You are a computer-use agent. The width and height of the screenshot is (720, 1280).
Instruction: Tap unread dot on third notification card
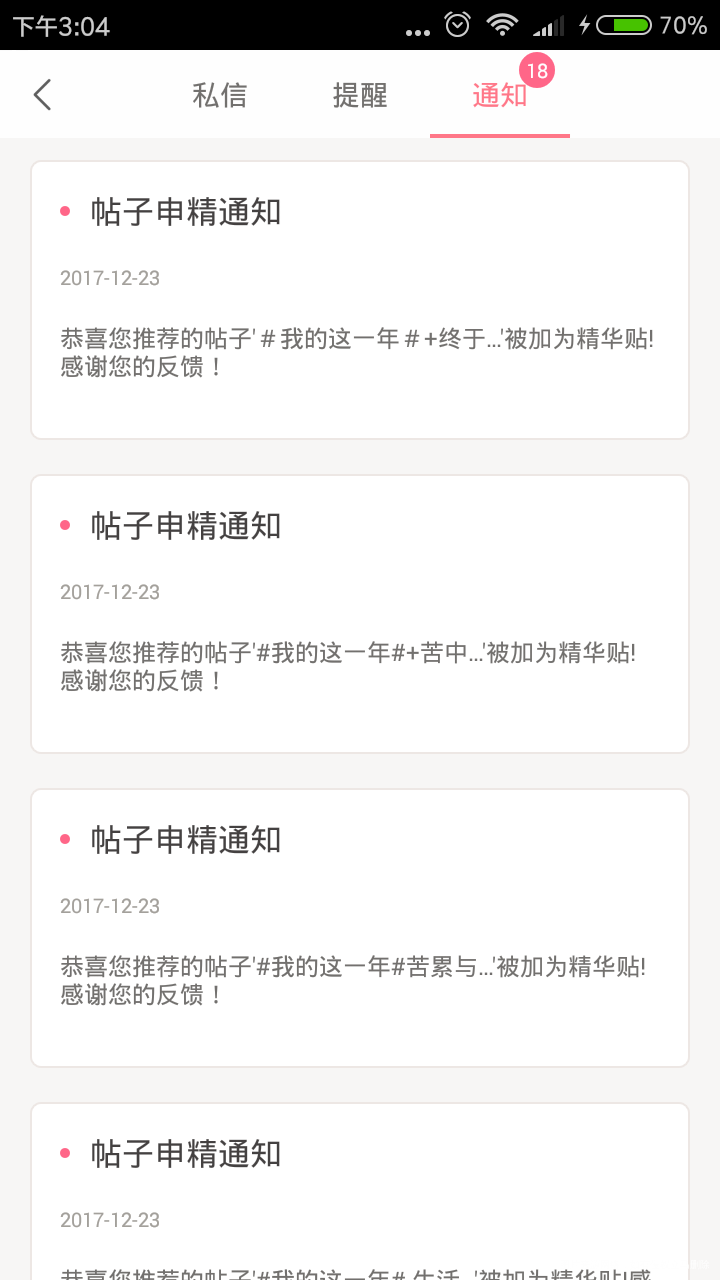point(67,840)
